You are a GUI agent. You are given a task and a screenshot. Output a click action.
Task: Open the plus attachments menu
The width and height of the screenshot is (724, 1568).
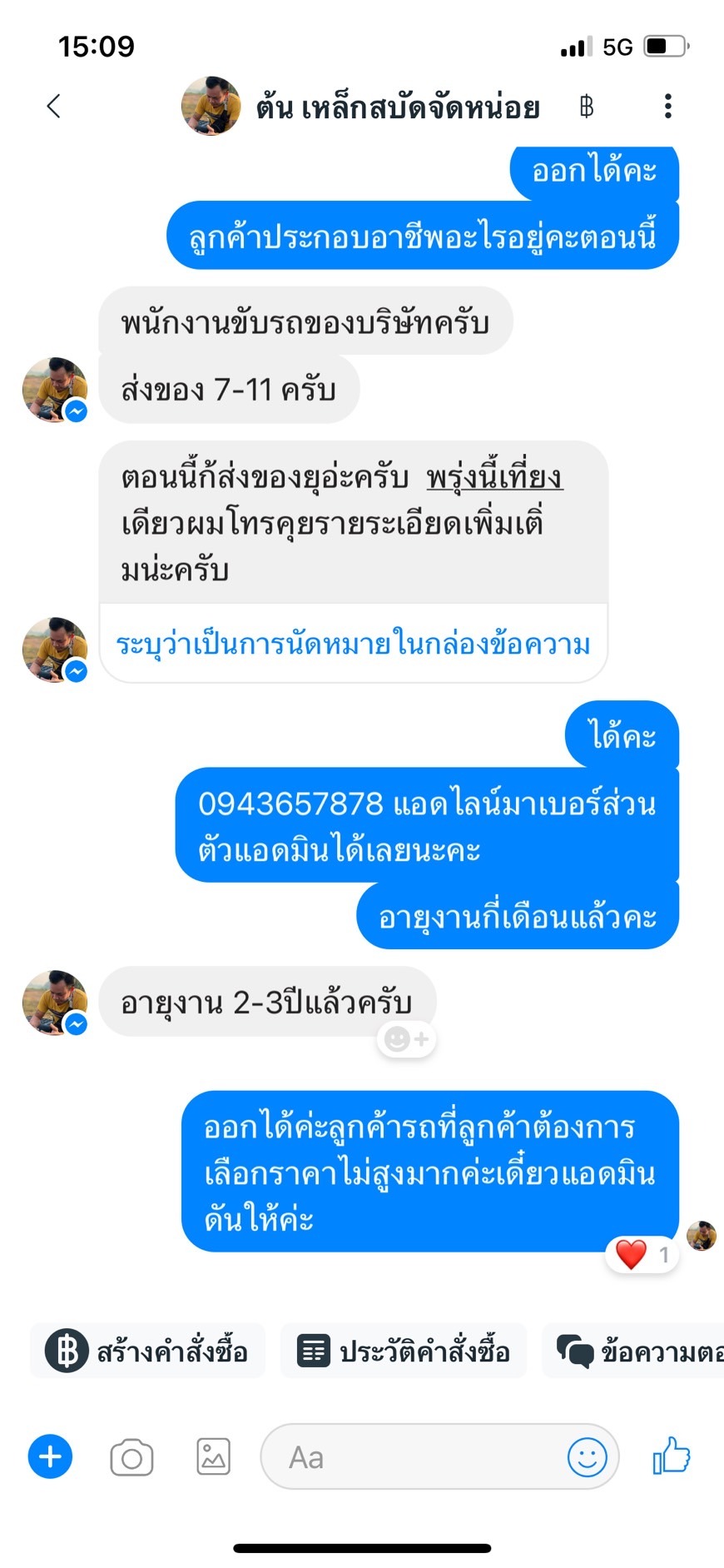coord(51,1457)
